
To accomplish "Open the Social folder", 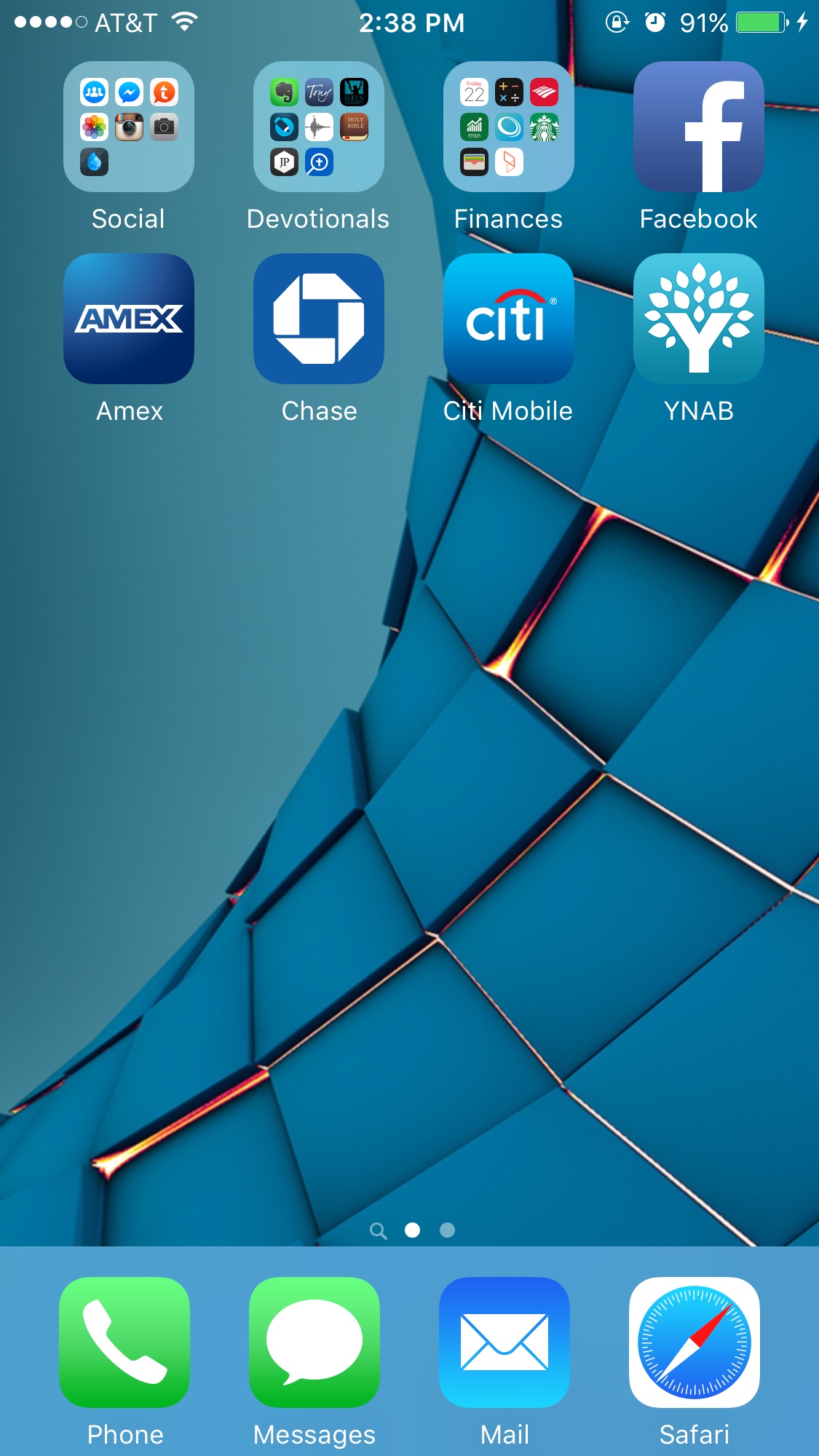I will 129,127.
